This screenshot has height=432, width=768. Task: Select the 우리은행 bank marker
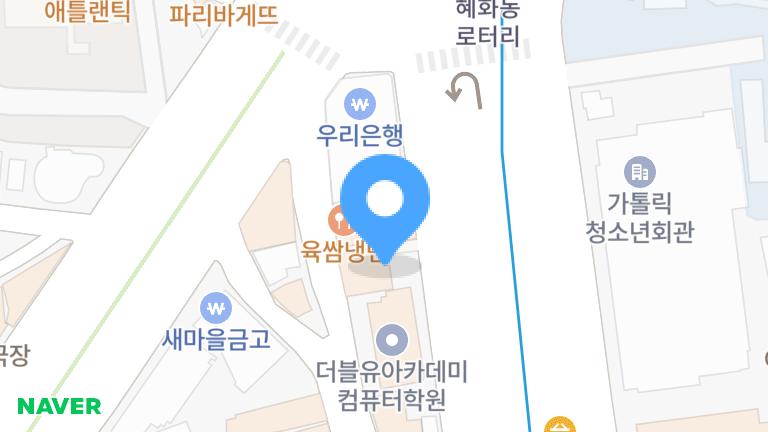pos(360,104)
